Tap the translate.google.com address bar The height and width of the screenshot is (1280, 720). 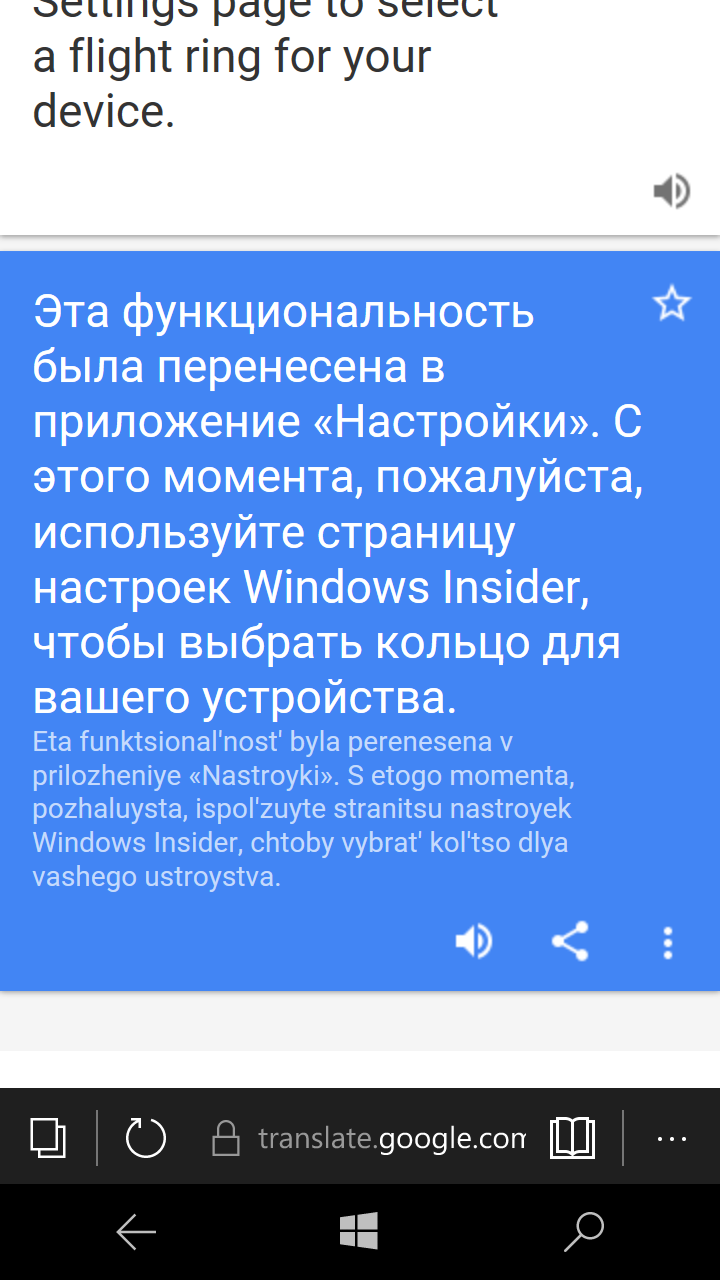[x=370, y=1138]
